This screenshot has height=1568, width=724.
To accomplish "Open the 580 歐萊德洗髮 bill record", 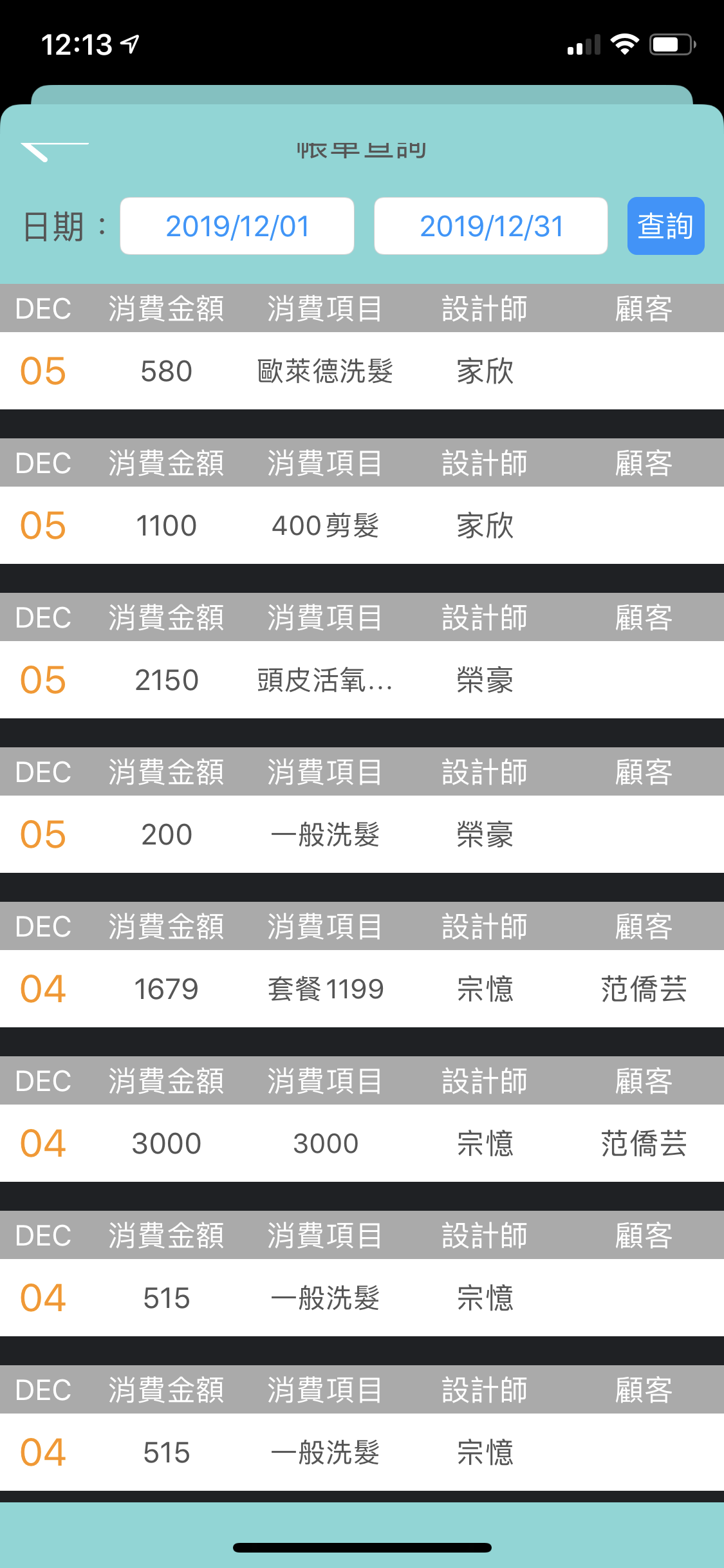I will [362, 371].
